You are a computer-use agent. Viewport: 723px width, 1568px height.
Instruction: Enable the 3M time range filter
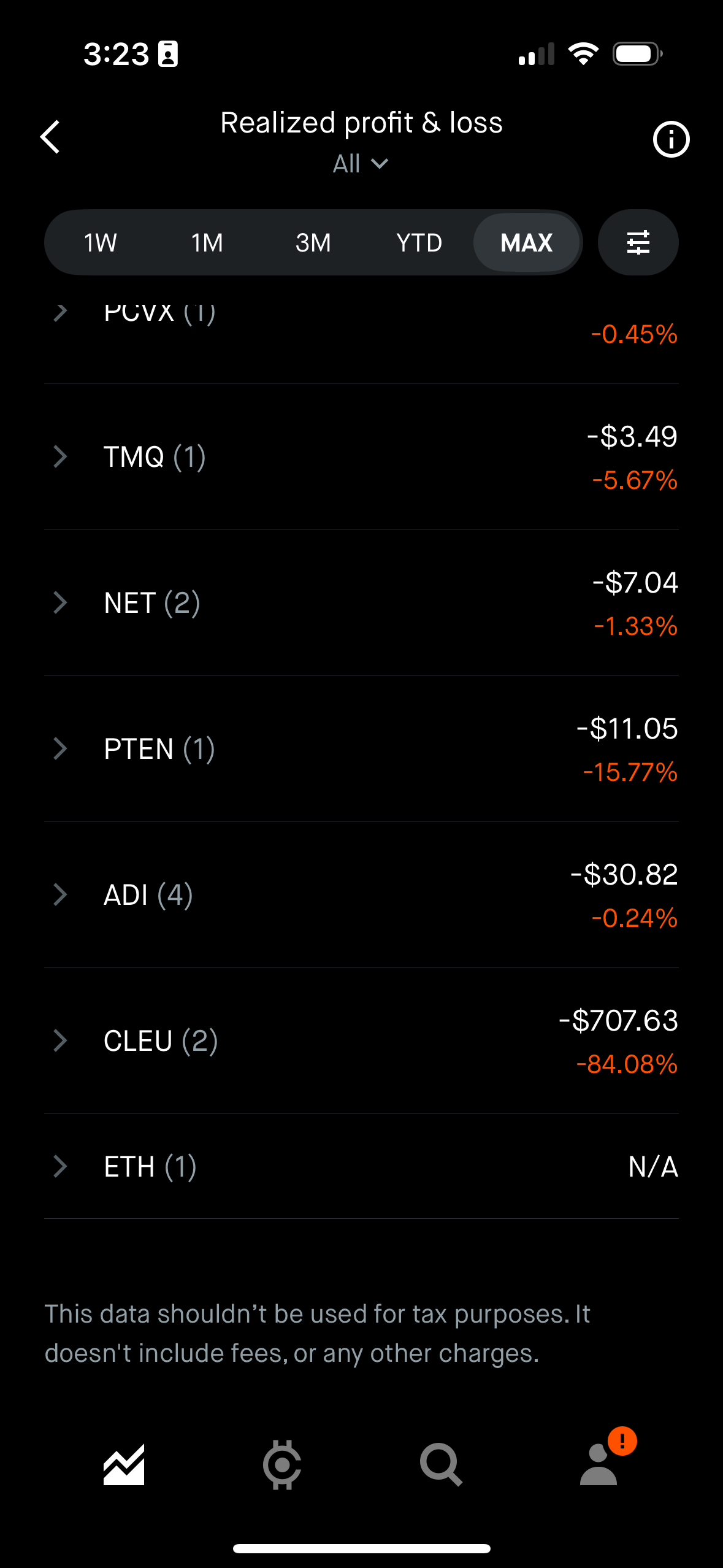tap(313, 242)
